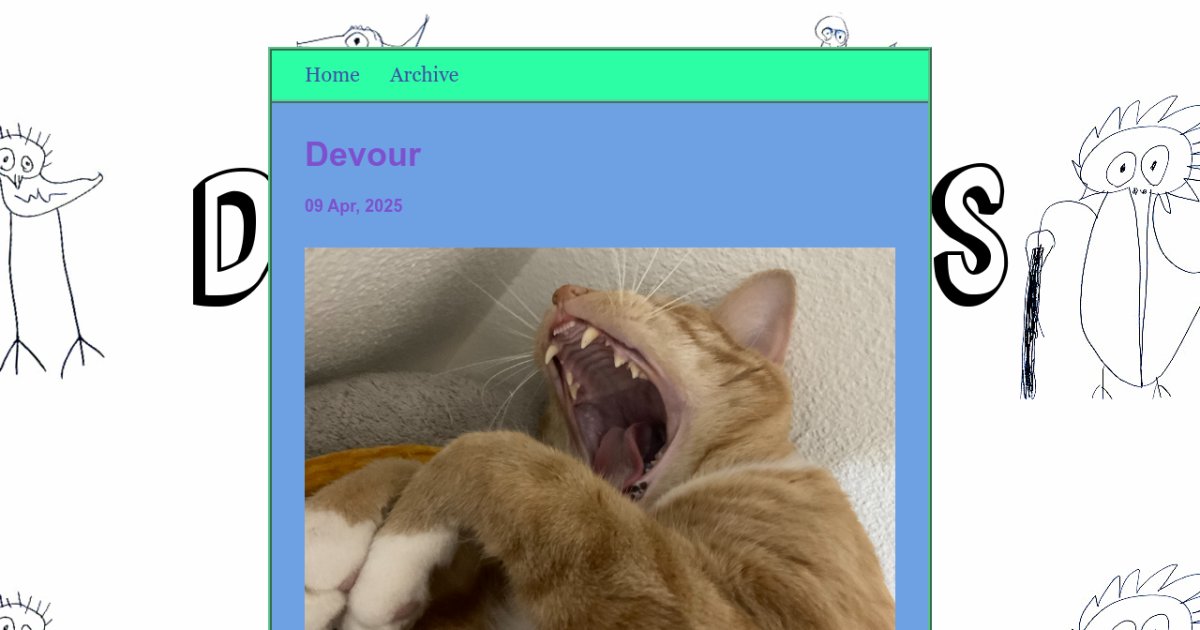This screenshot has width=1200, height=630.
Task: Go to the Home page
Action: point(332,75)
